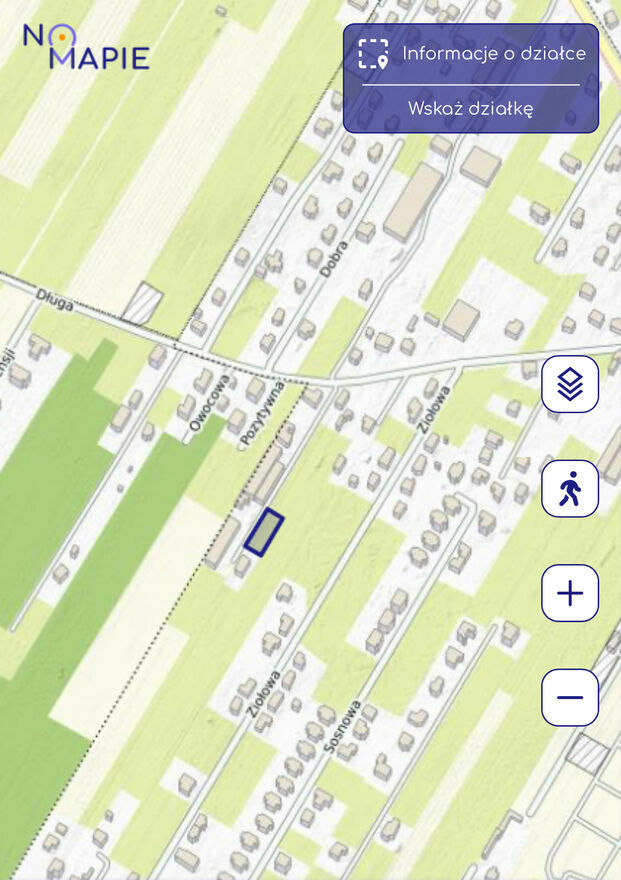Open the pedestrian street view mode
Image resolution: width=621 pixels, height=880 pixels.
(570, 489)
